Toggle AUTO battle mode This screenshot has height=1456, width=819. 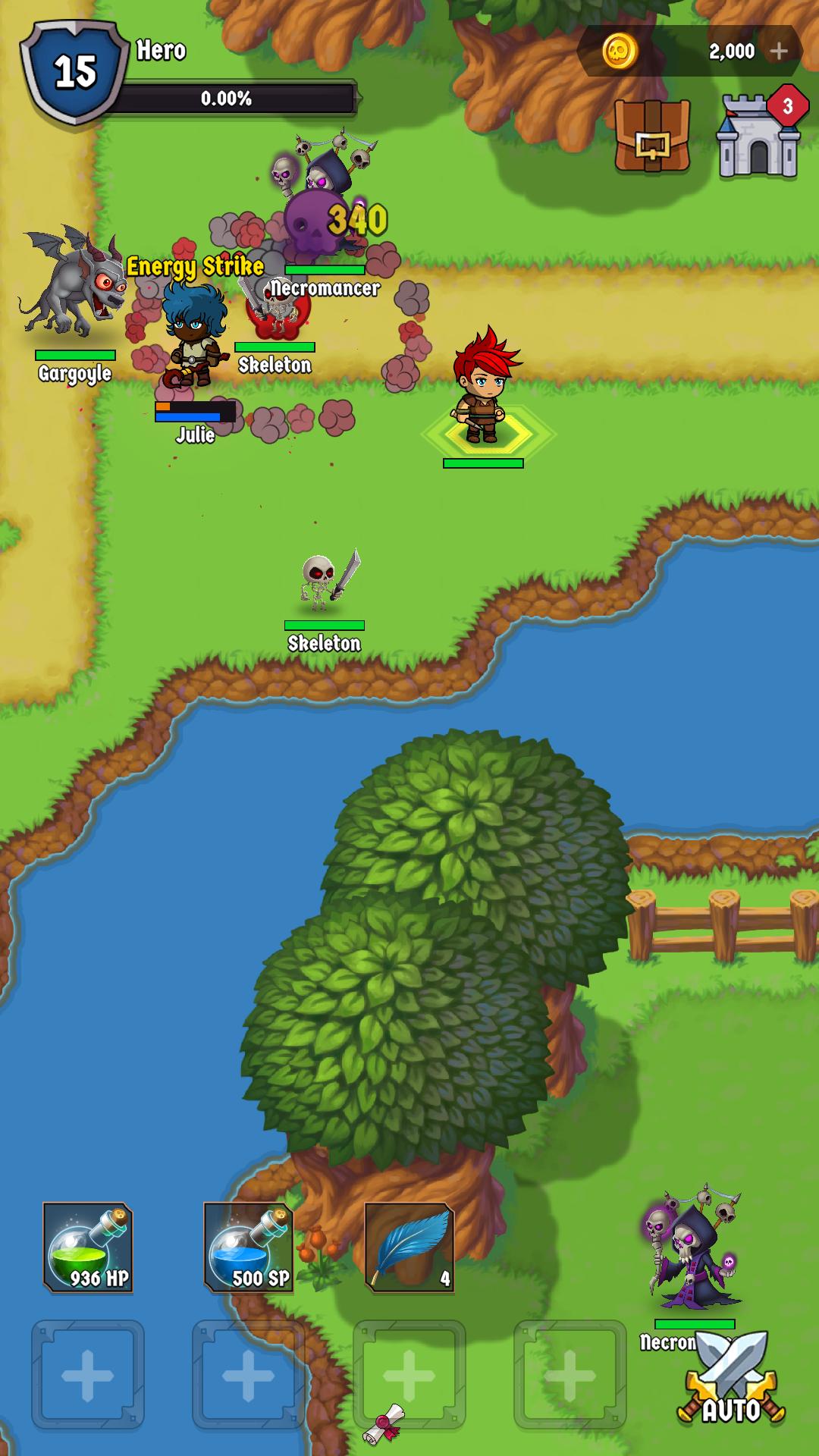tap(732, 1380)
